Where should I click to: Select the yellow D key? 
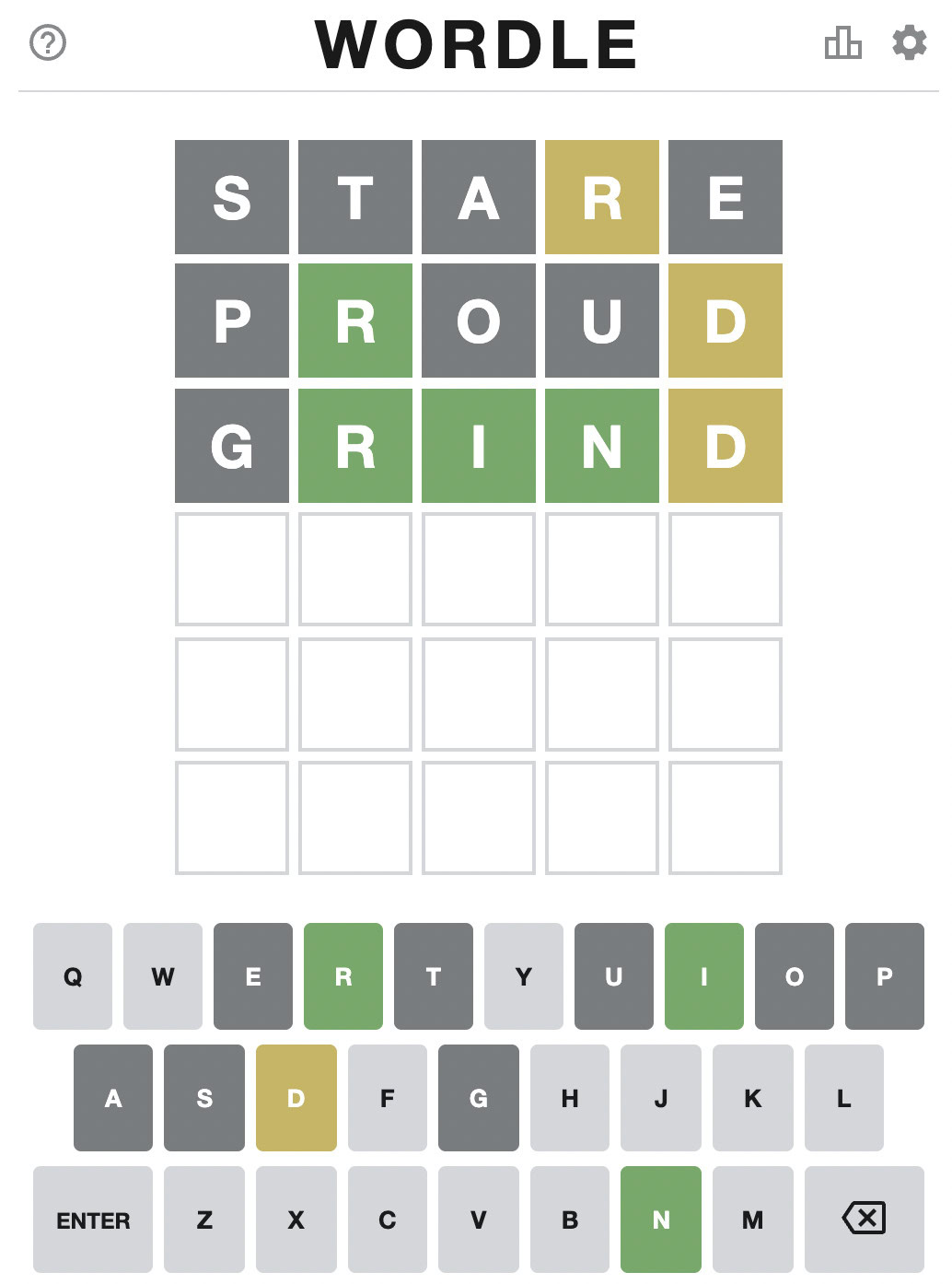click(x=296, y=1098)
